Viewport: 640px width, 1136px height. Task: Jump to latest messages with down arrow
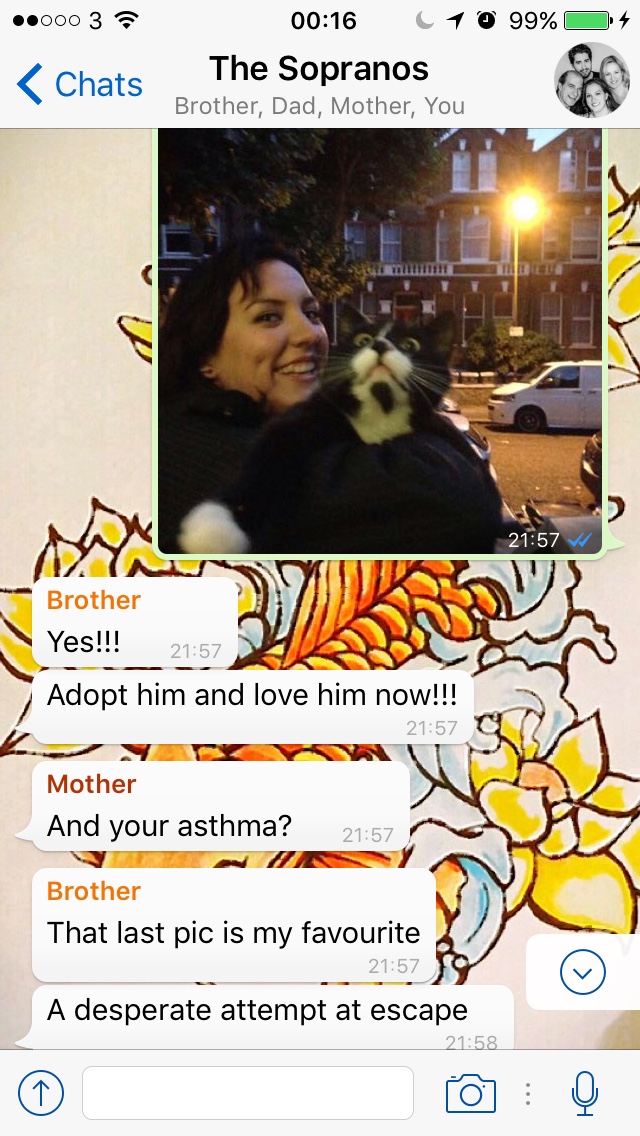(583, 971)
